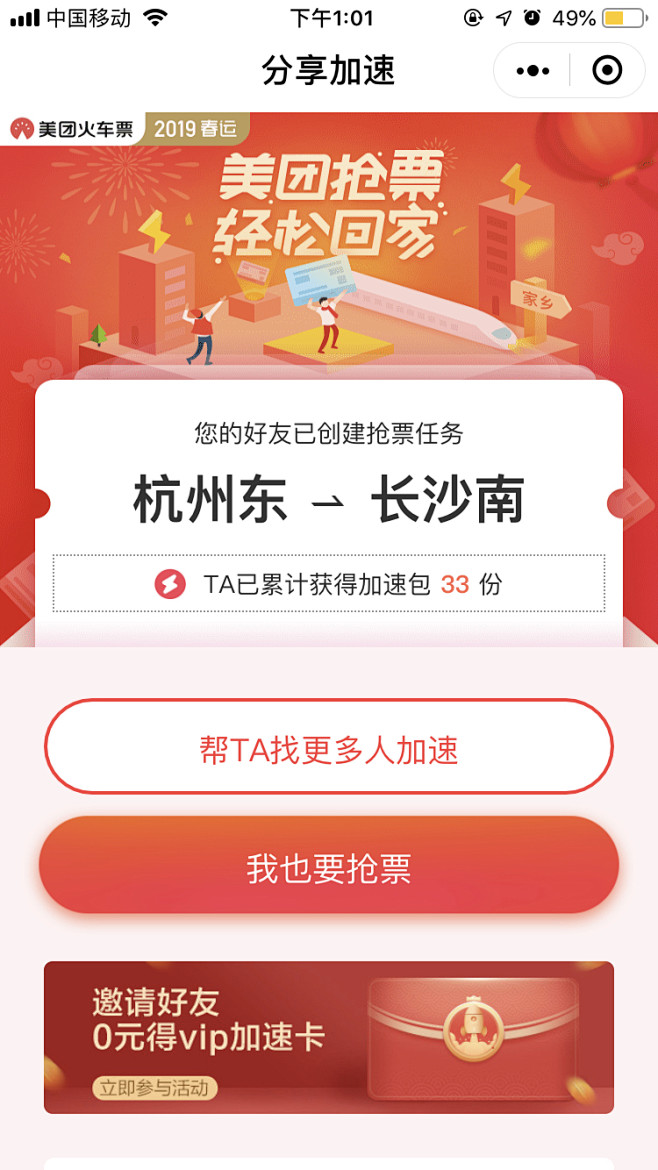Tap 帮TA找更多人加速 button
658x1170 pixels.
329,749
